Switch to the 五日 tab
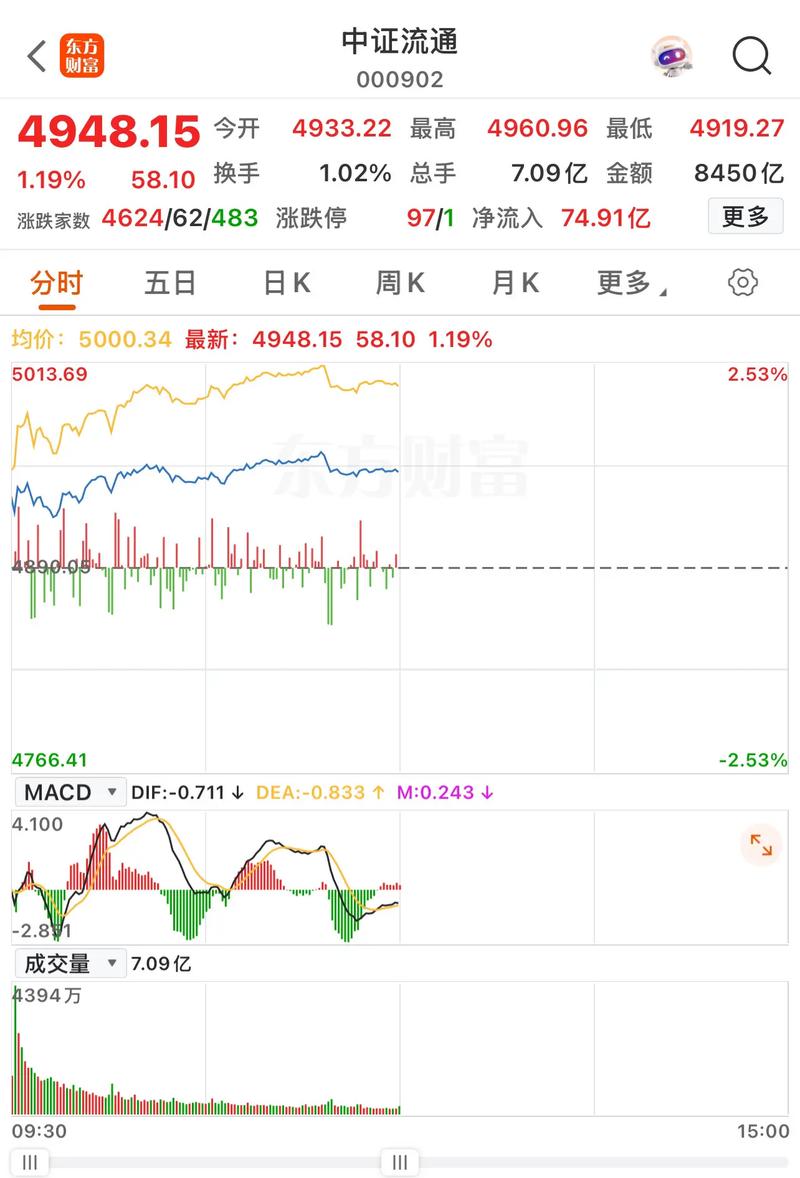800x1178 pixels. [171, 283]
